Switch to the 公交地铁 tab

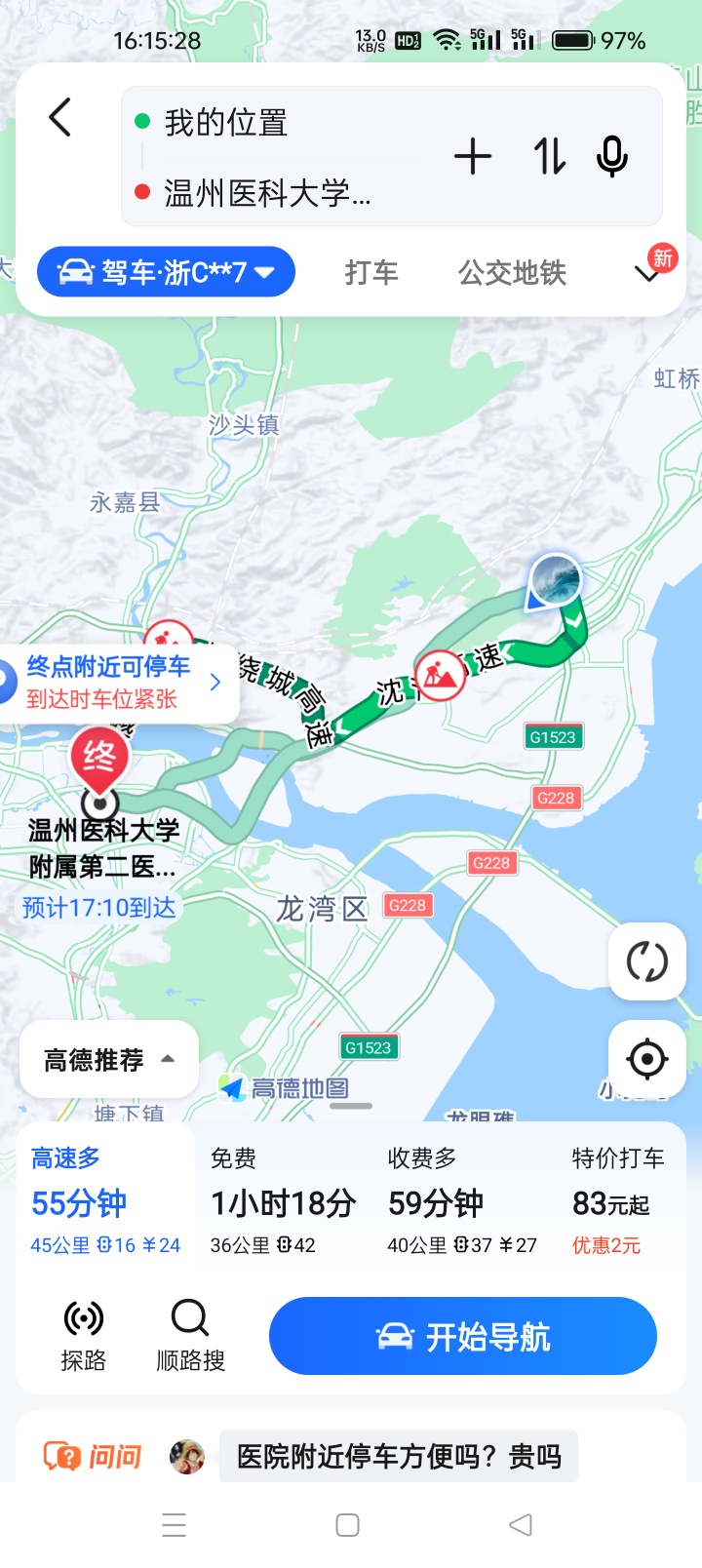(x=512, y=273)
